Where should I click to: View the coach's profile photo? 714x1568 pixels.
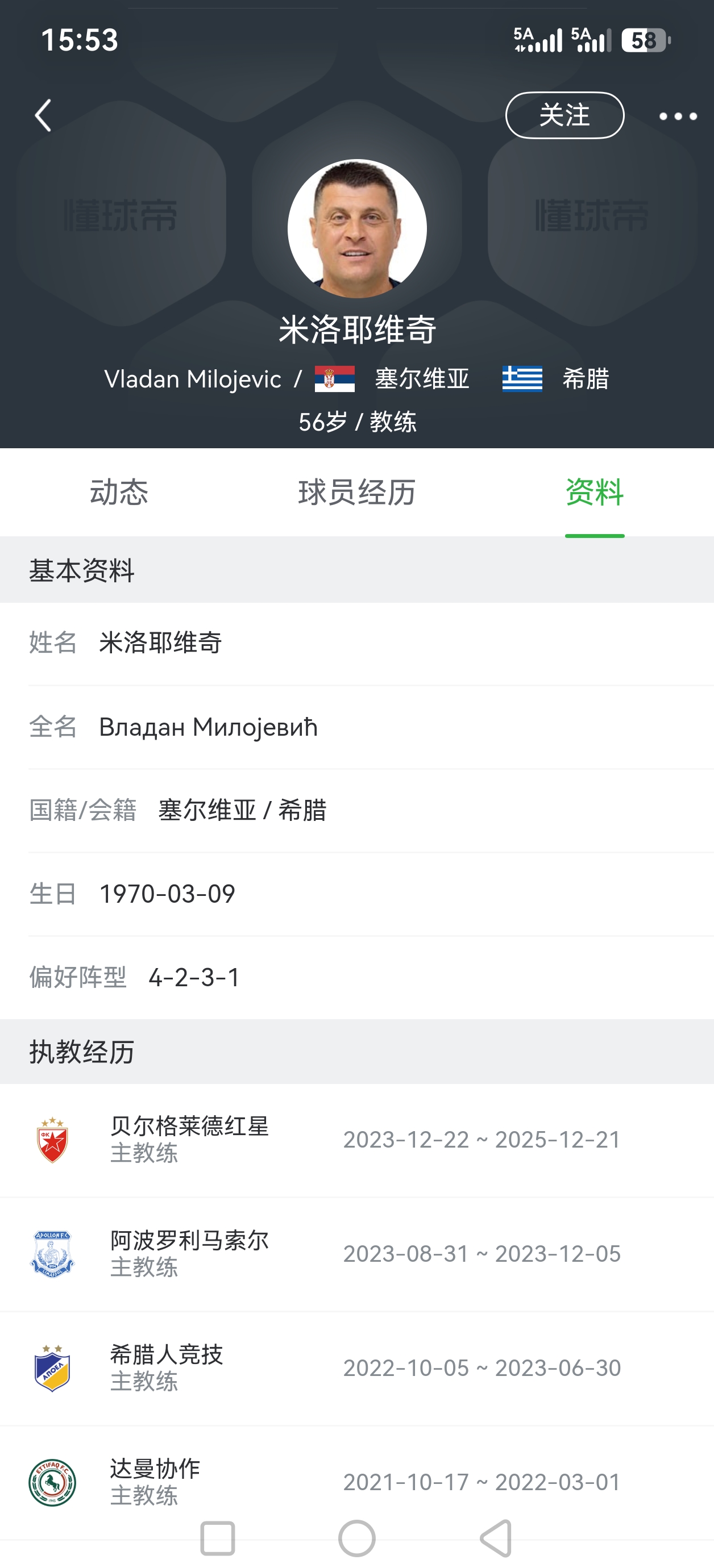357,228
